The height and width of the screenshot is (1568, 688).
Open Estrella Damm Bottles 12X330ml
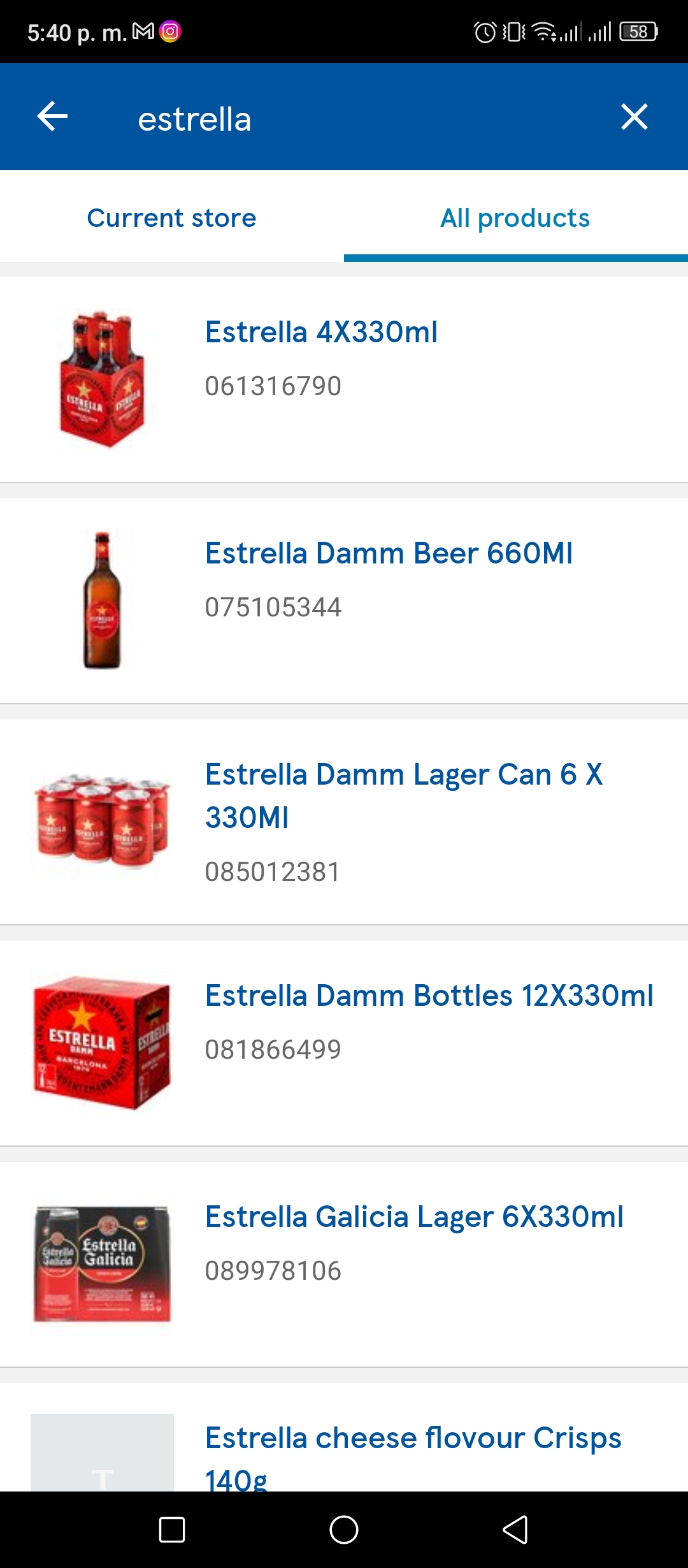(x=344, y=1043)
